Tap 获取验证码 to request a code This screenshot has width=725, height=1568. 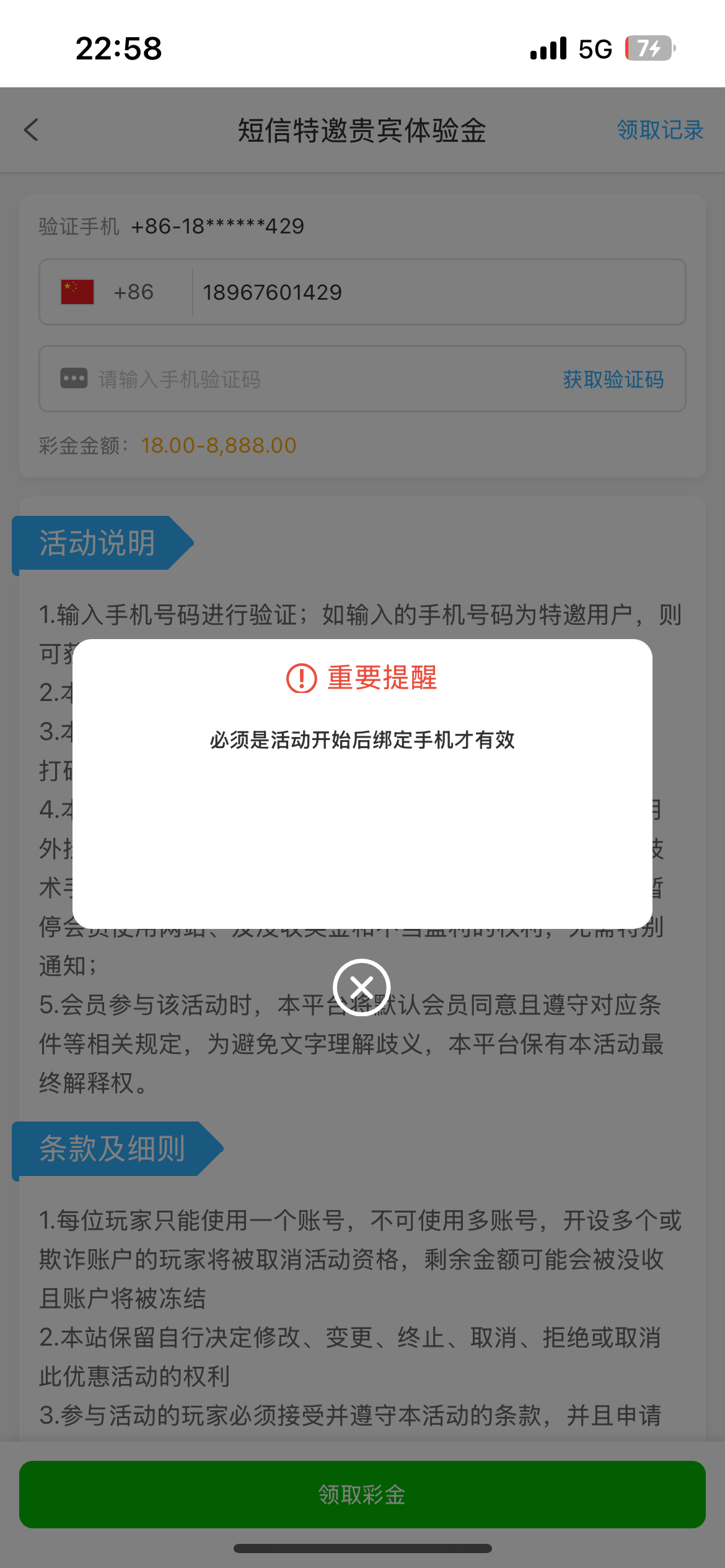pyautogui.click(x=613, y=379)
